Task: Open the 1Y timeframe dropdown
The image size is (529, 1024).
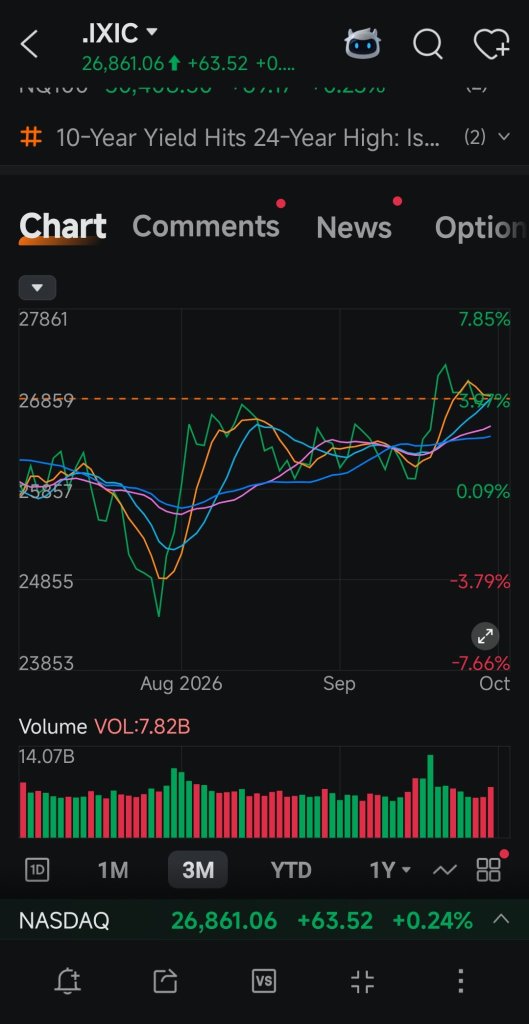Action: coord(390,870)
